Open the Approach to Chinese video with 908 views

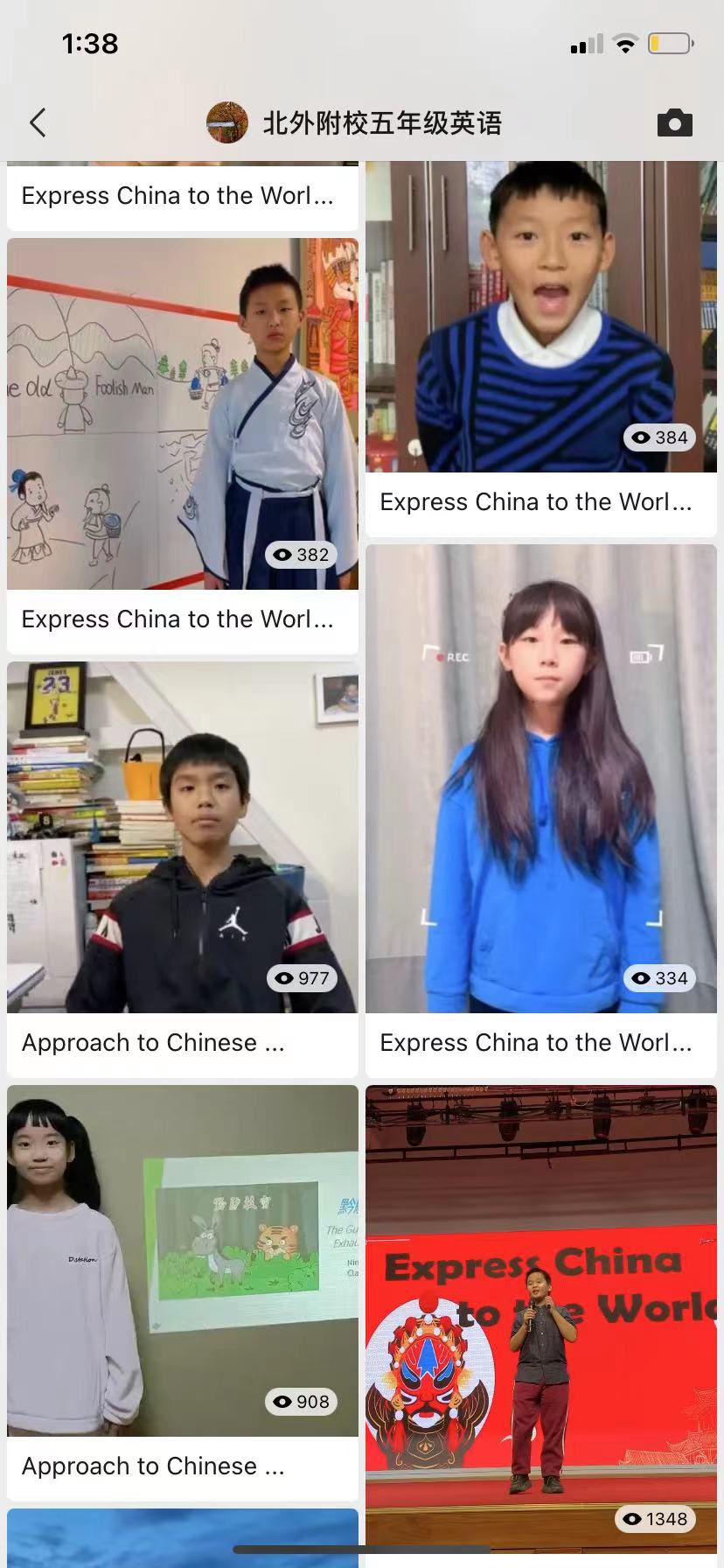pos(182,1261)
